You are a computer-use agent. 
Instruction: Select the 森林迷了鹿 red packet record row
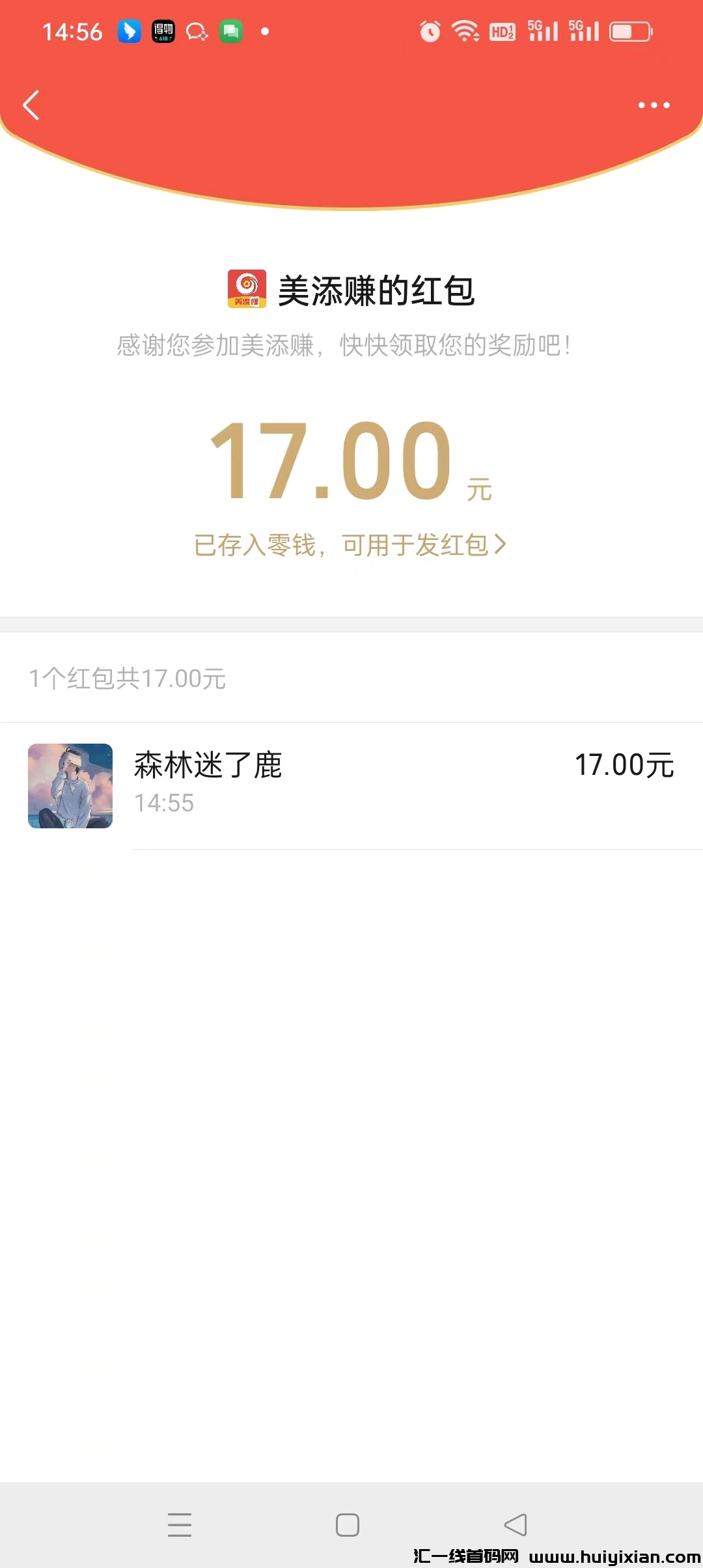[x=351, y=781]
